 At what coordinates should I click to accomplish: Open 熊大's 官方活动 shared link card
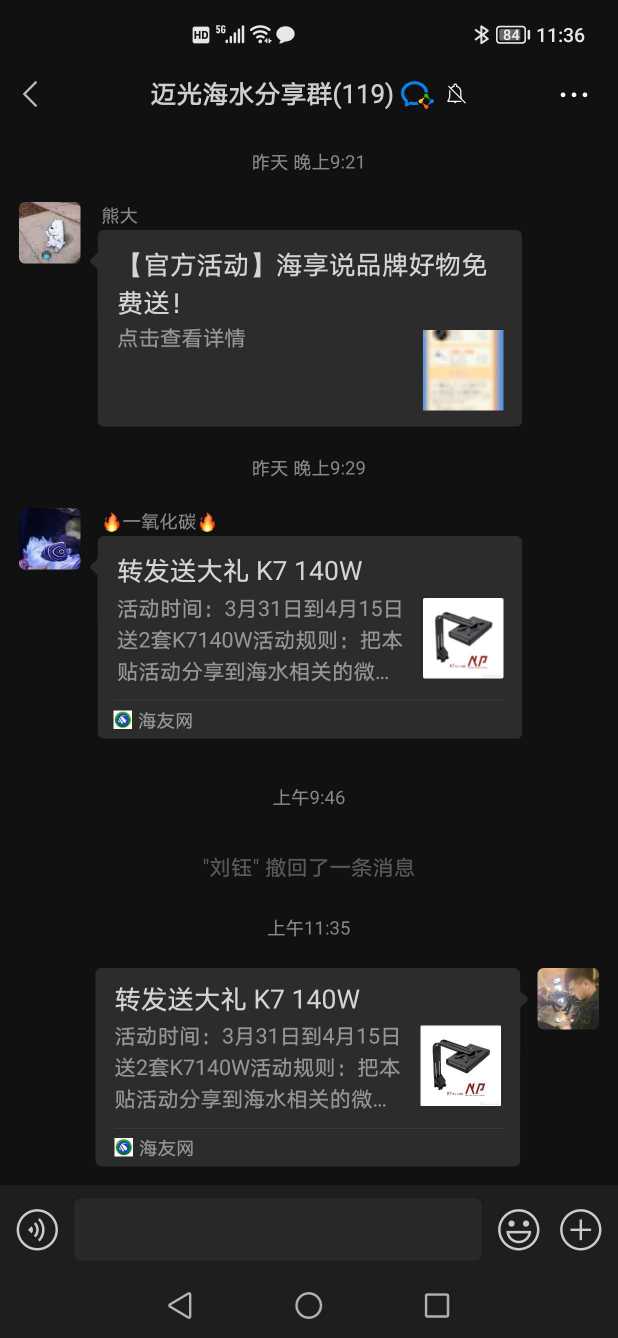(x=309, y=328)
